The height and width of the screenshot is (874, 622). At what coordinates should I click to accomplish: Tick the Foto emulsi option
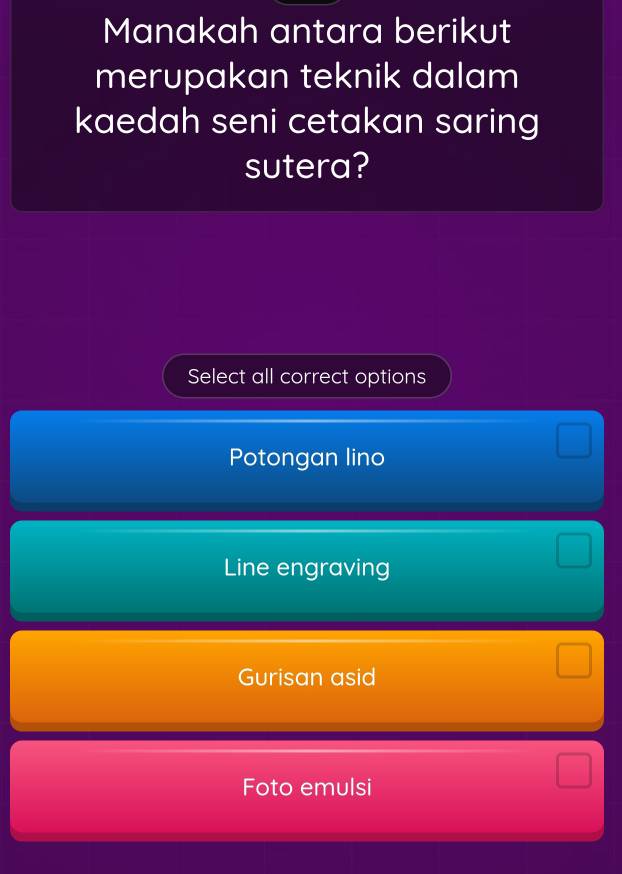(306, 788)
